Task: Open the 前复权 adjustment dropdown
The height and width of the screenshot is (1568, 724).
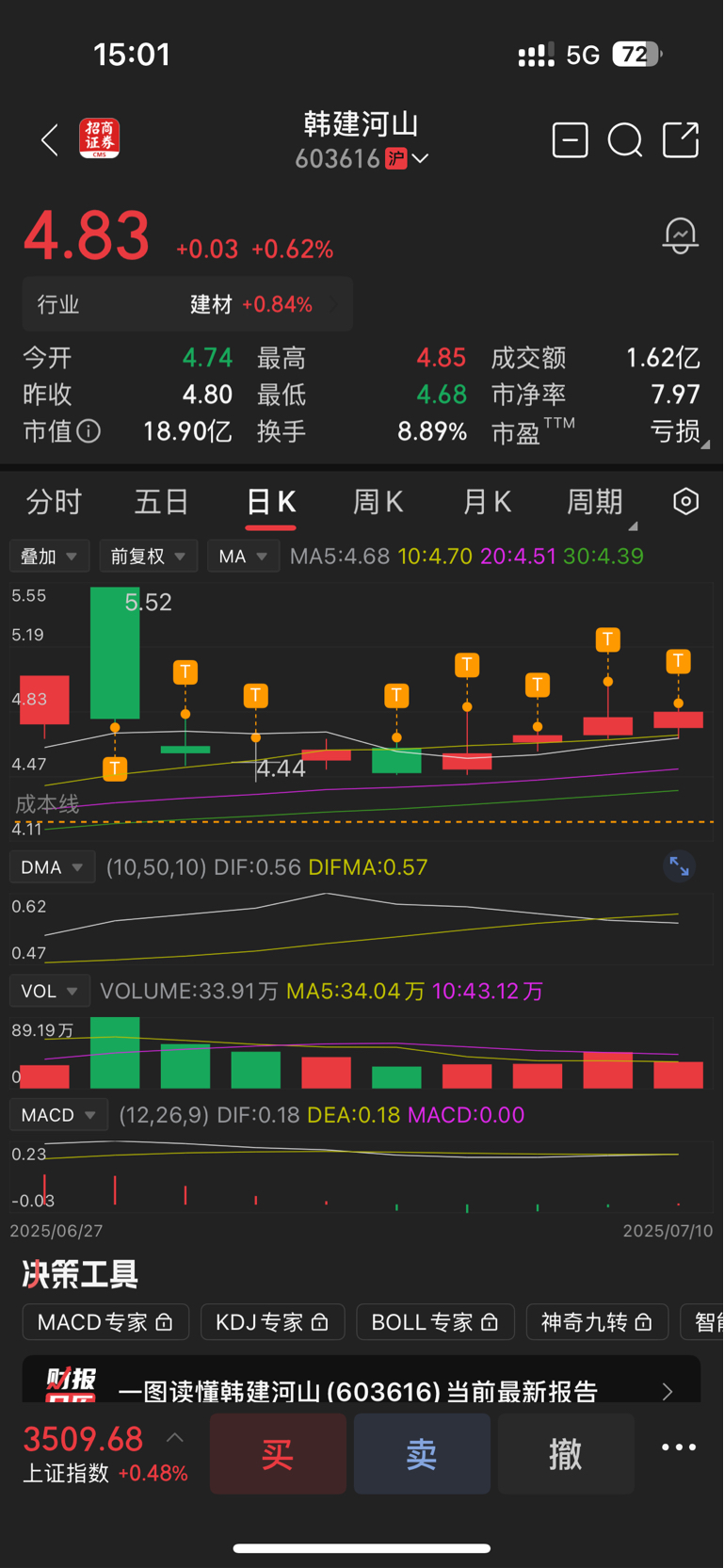Action: point(148,557)
